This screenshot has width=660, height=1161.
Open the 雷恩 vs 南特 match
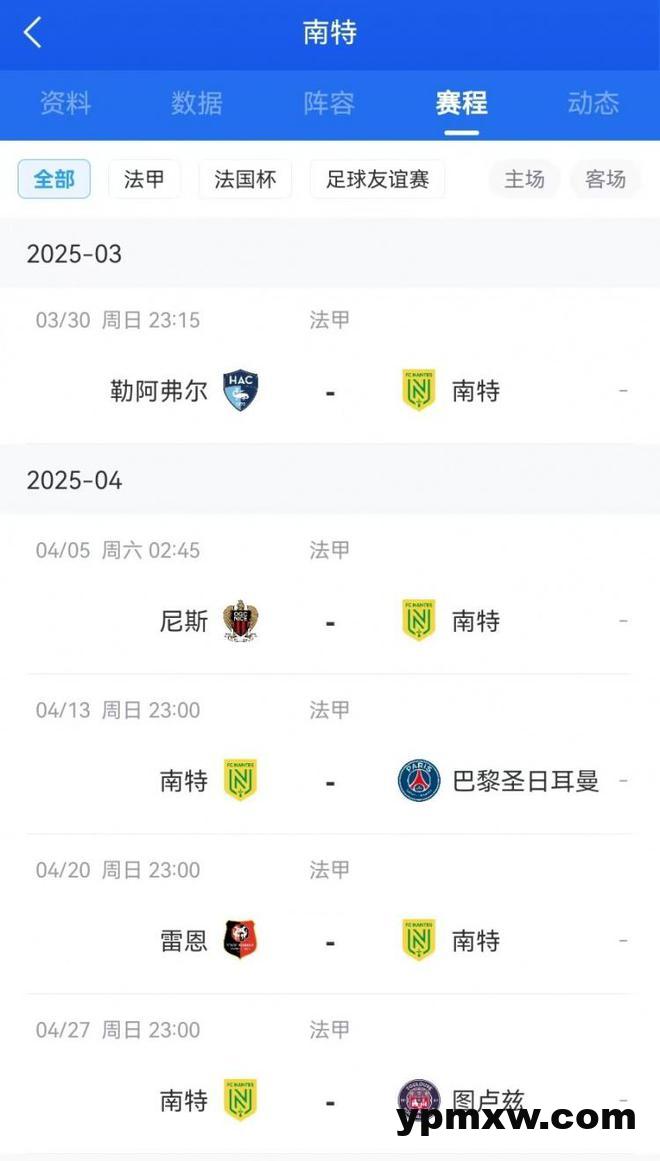pos(329,941)
